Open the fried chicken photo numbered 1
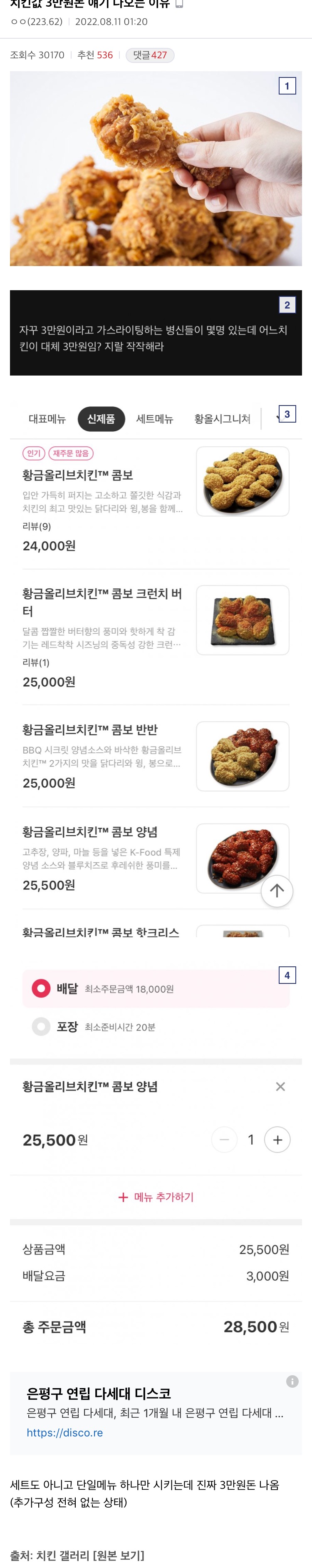Image resolution: width=312 pixels, height=1568 pixels. point(156,169)
